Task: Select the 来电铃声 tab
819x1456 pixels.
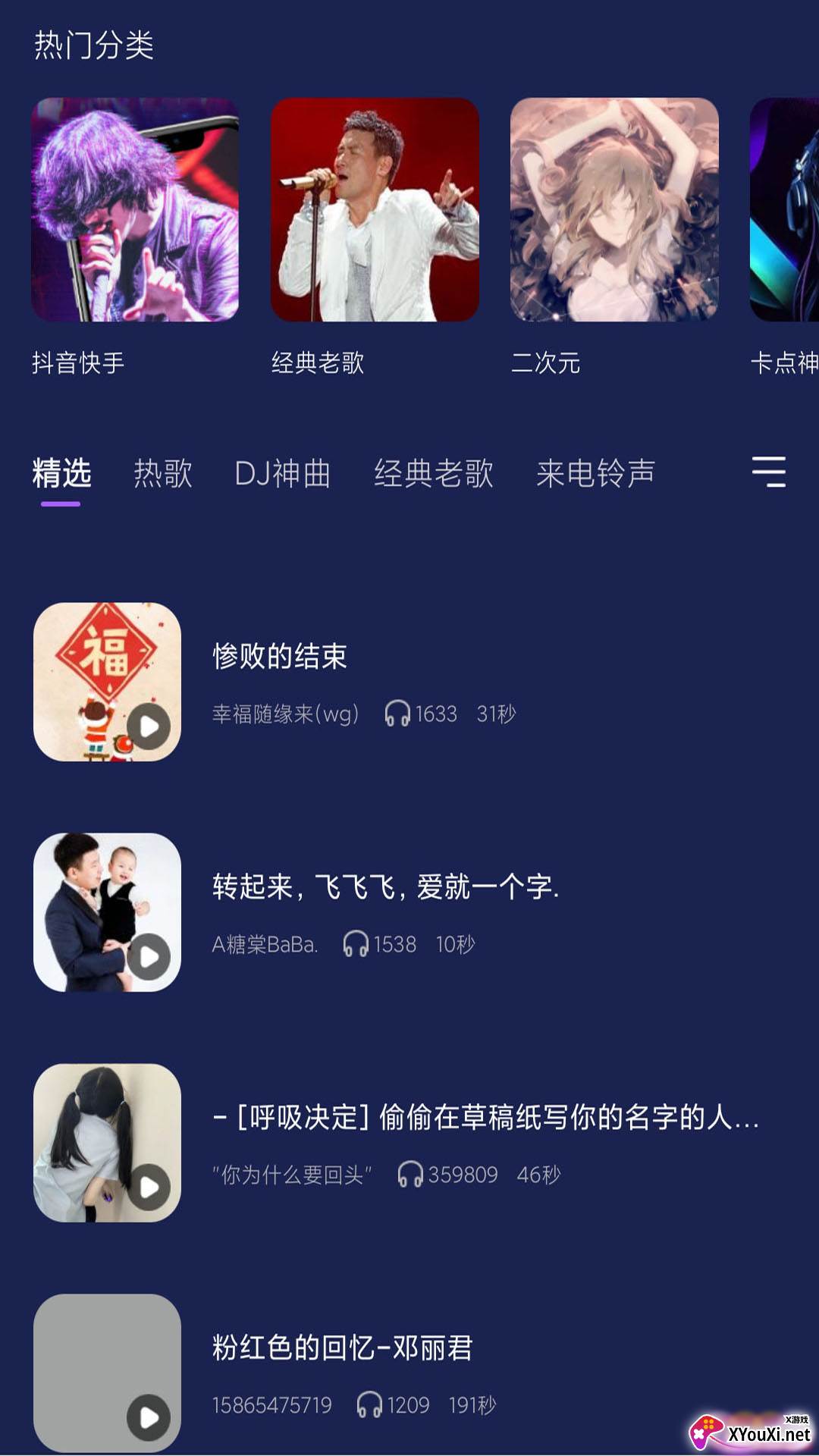Action: (x=595, y=474)
